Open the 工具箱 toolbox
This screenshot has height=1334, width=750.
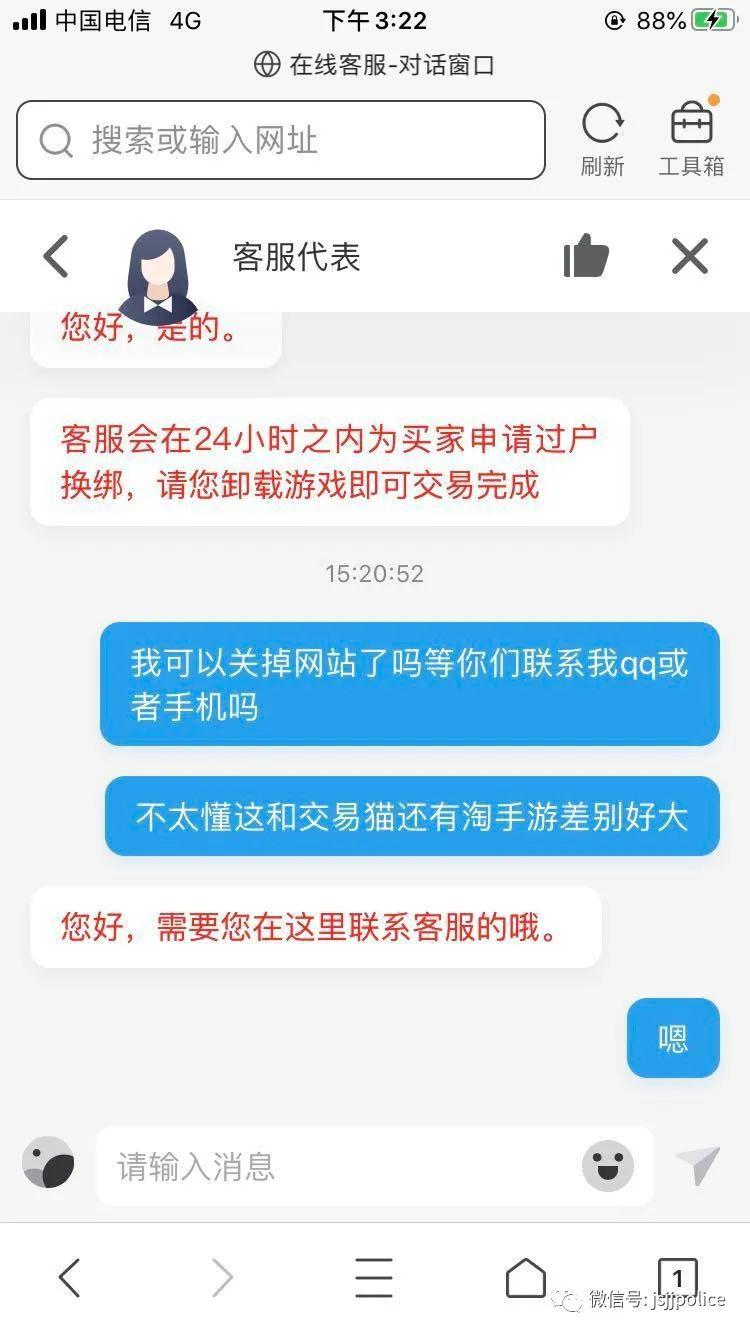point(691,140)
